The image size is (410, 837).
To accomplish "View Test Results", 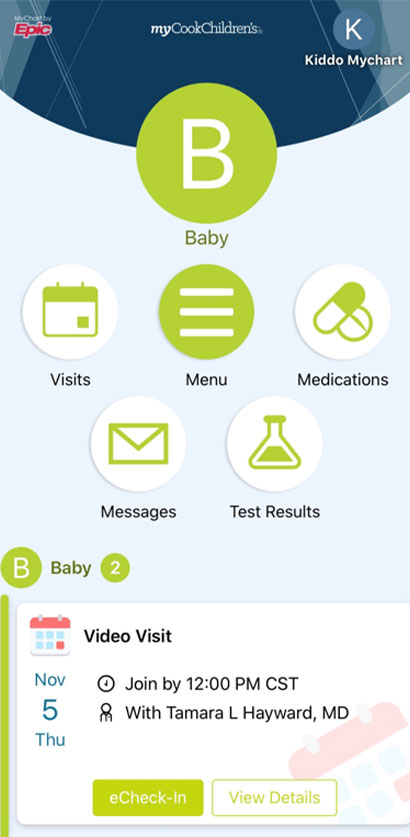I will pyautogui.click(x=274, y=444).
